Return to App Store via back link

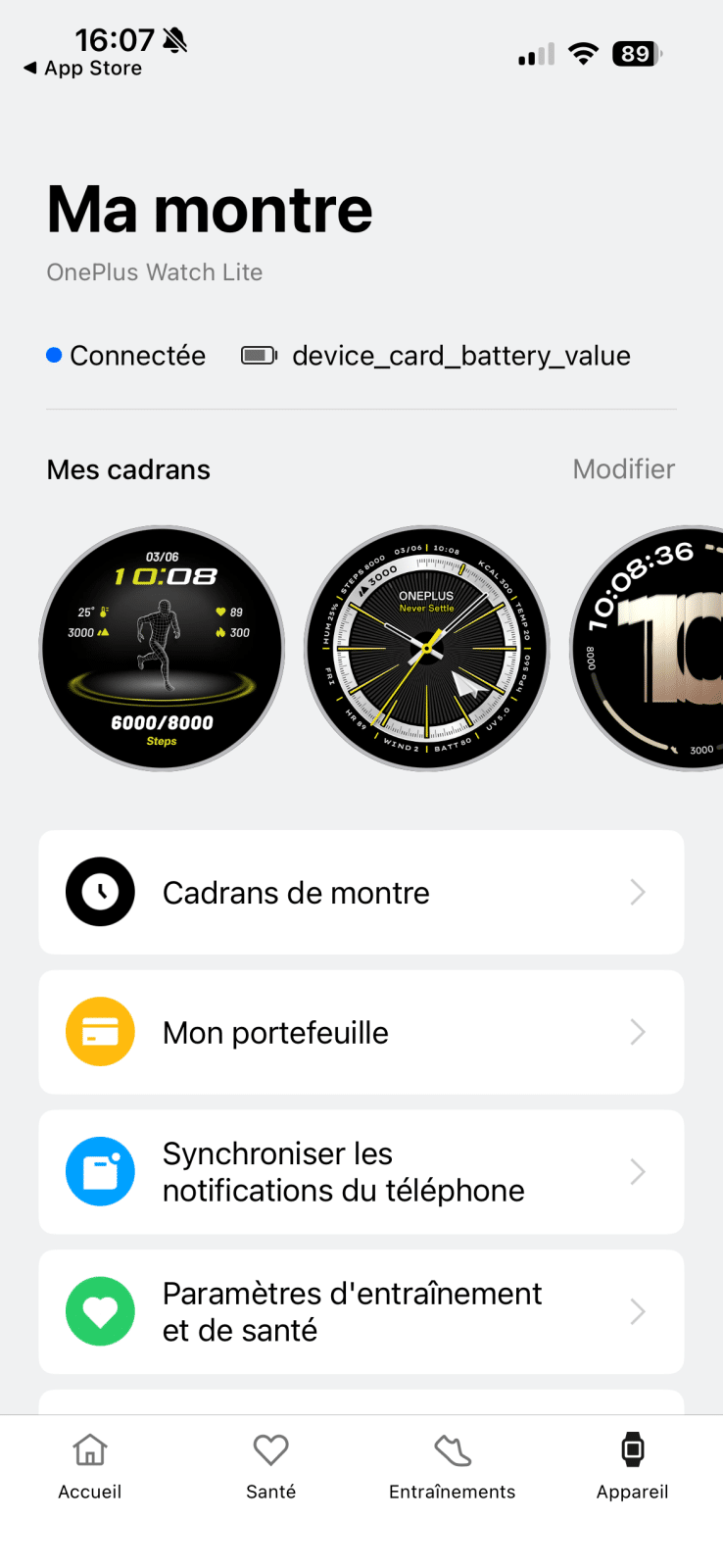[83, 69]
